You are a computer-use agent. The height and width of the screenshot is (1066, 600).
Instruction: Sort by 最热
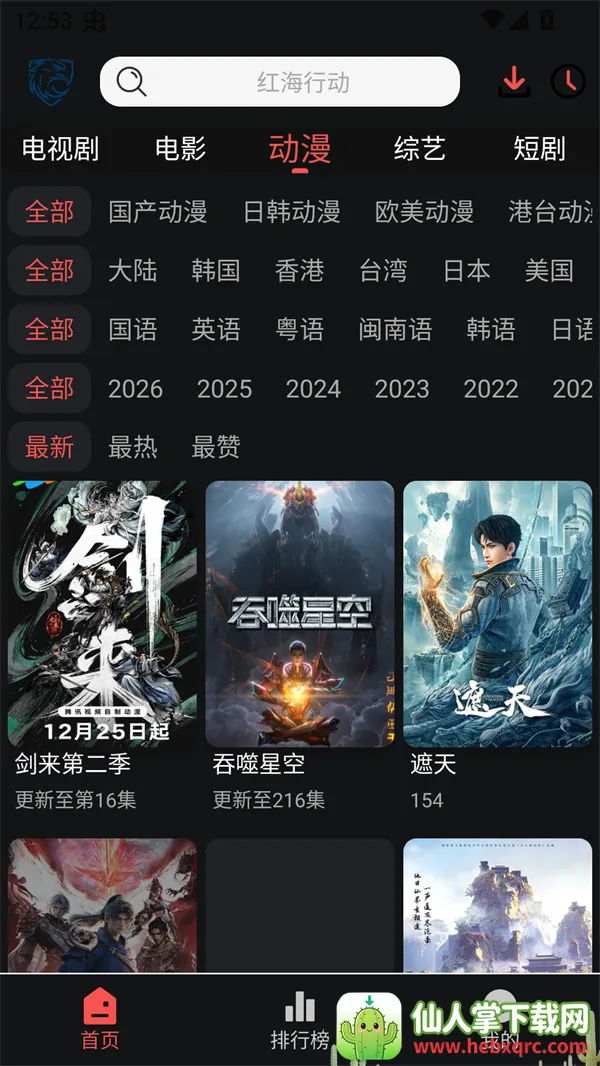click(133, 447)
